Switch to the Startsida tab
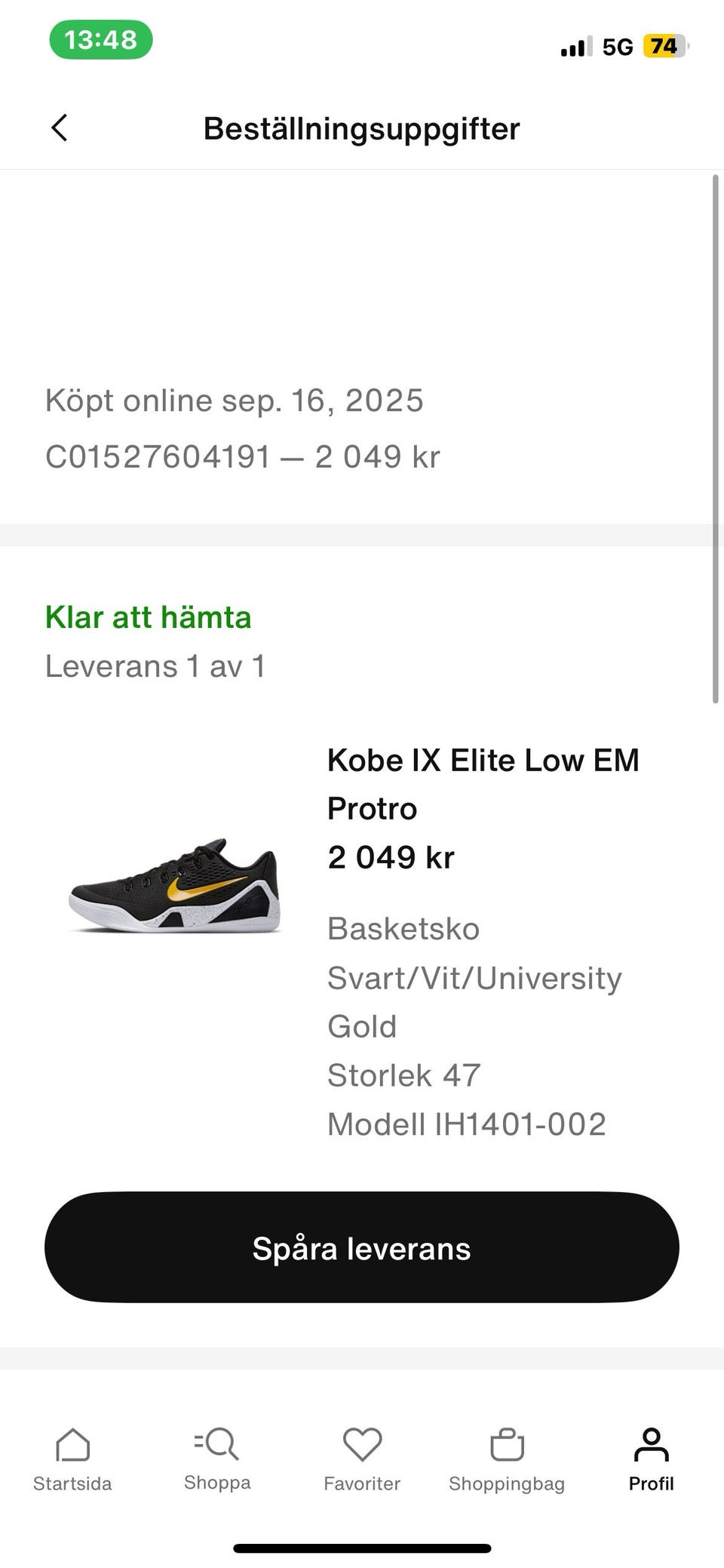The height and width of the screenshot is (1568, 724). (72, 1459)
